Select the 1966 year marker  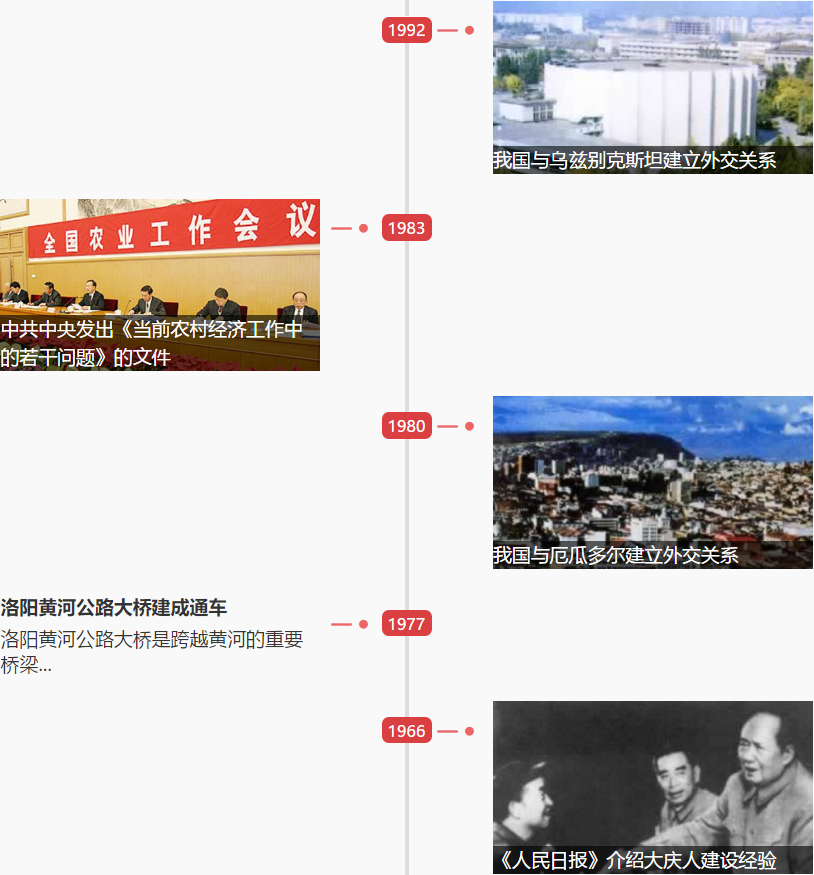tap(406, 731)
